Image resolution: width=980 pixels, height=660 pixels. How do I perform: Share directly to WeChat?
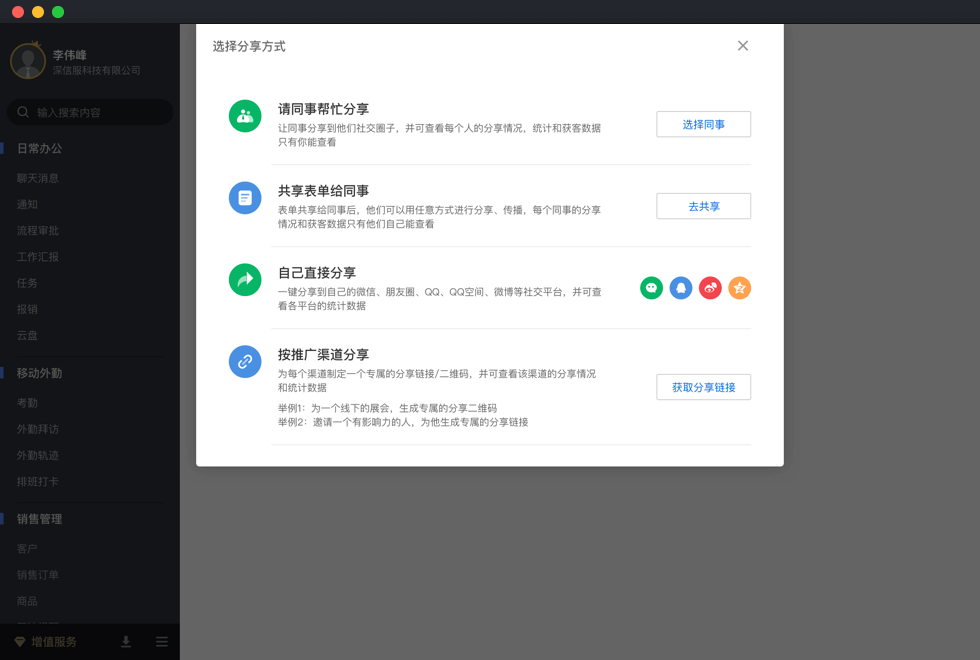coord(651,288)
